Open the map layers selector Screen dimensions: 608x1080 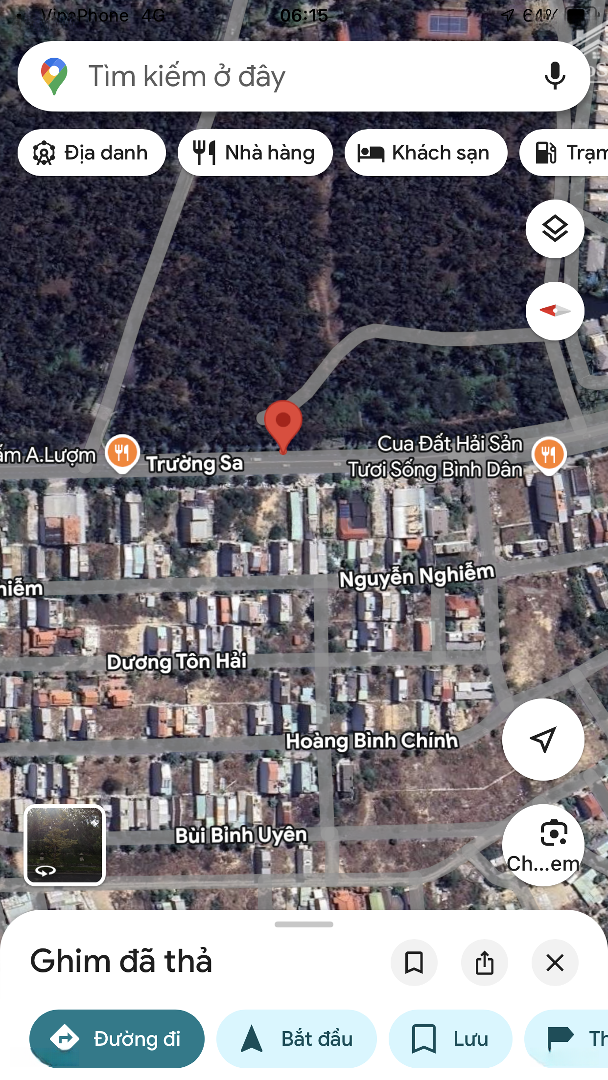(555, 229)
